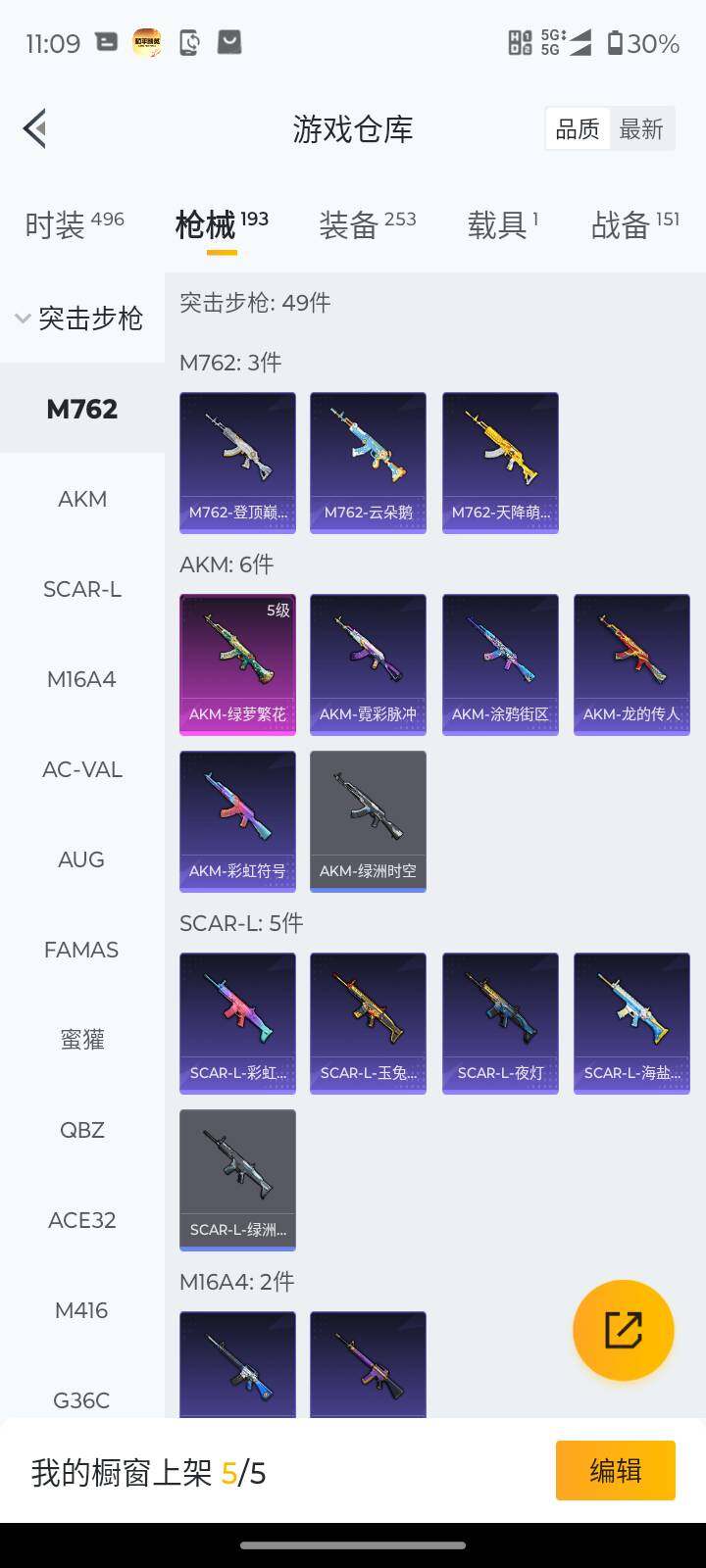Open the M762-天降萌 skin
Image resolution: width=706 pixels, height=1568 pixels.
pyautogui.click(x=500, y=463)
